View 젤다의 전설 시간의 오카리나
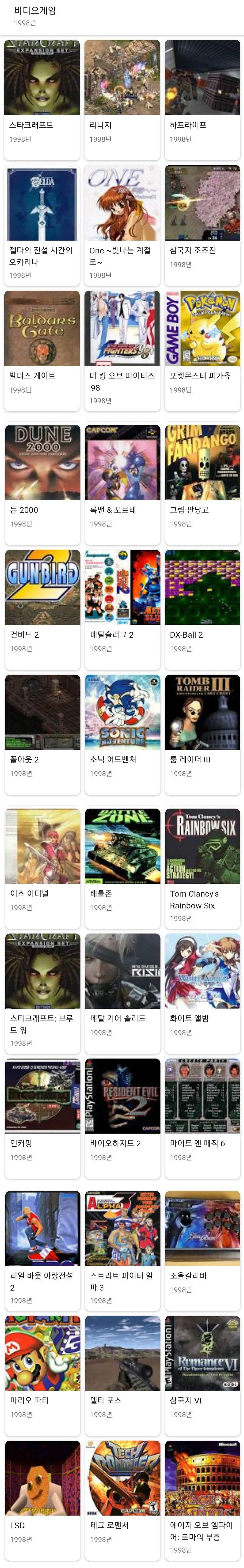Screen dimensions: 244x1568 [x=42, y=225]
